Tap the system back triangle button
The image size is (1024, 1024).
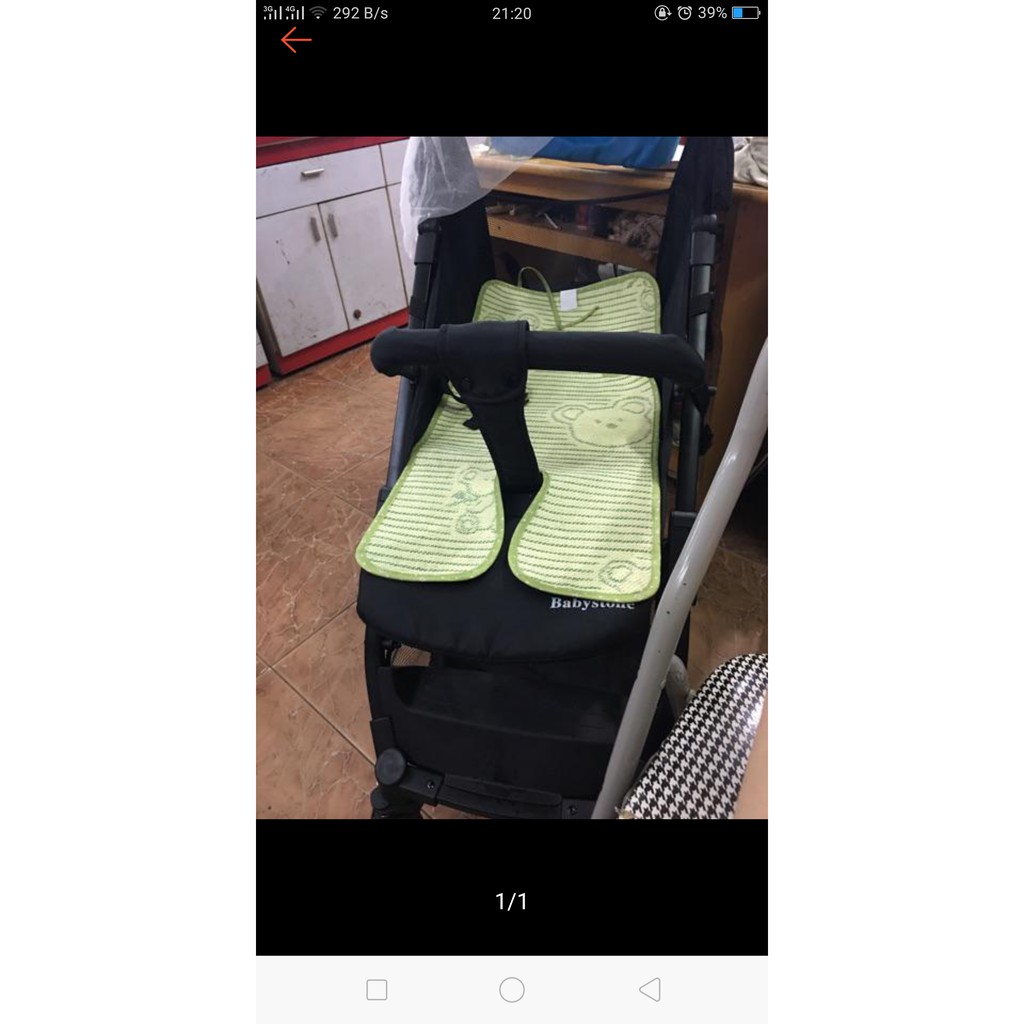[649, 990]
